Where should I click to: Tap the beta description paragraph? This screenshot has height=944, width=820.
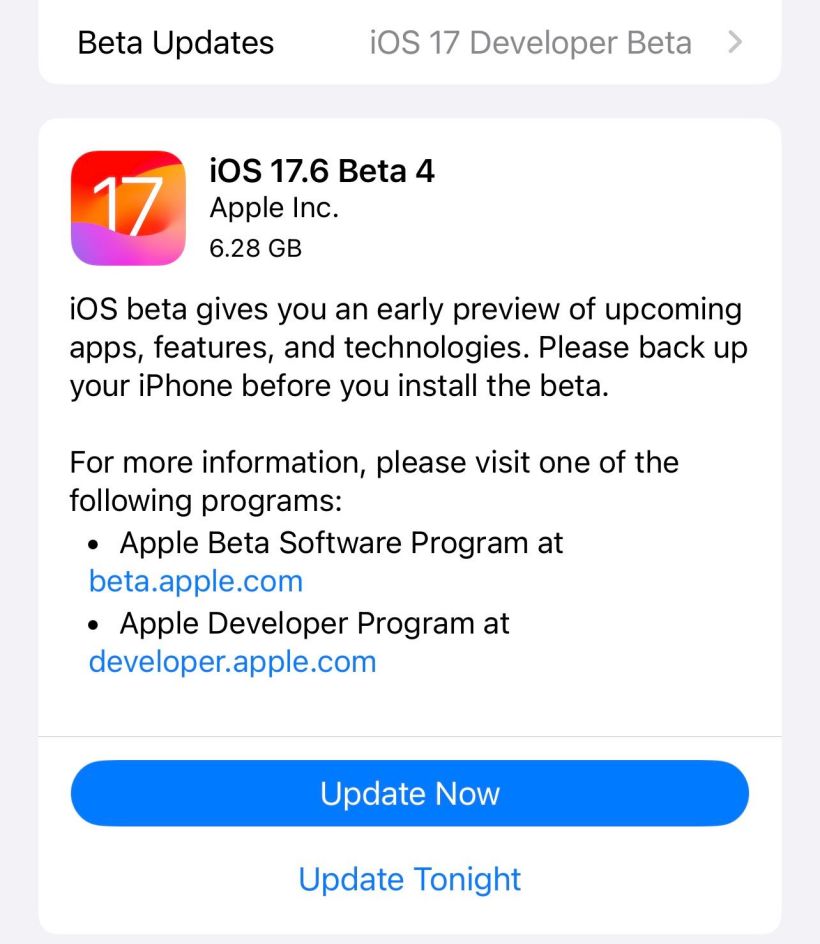click(x=408, y=347)
